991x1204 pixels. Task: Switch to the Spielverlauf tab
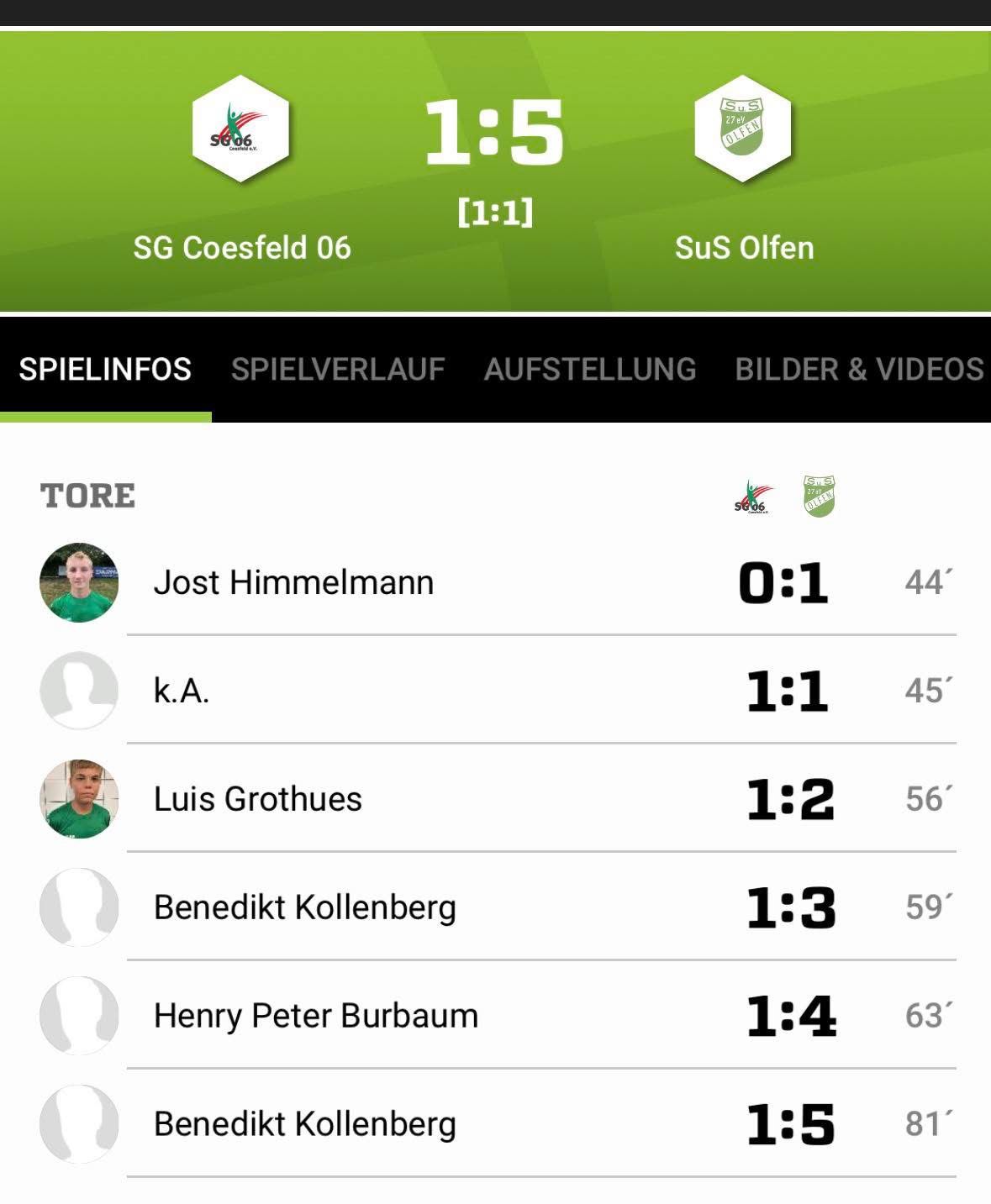[x=338, y=370]
